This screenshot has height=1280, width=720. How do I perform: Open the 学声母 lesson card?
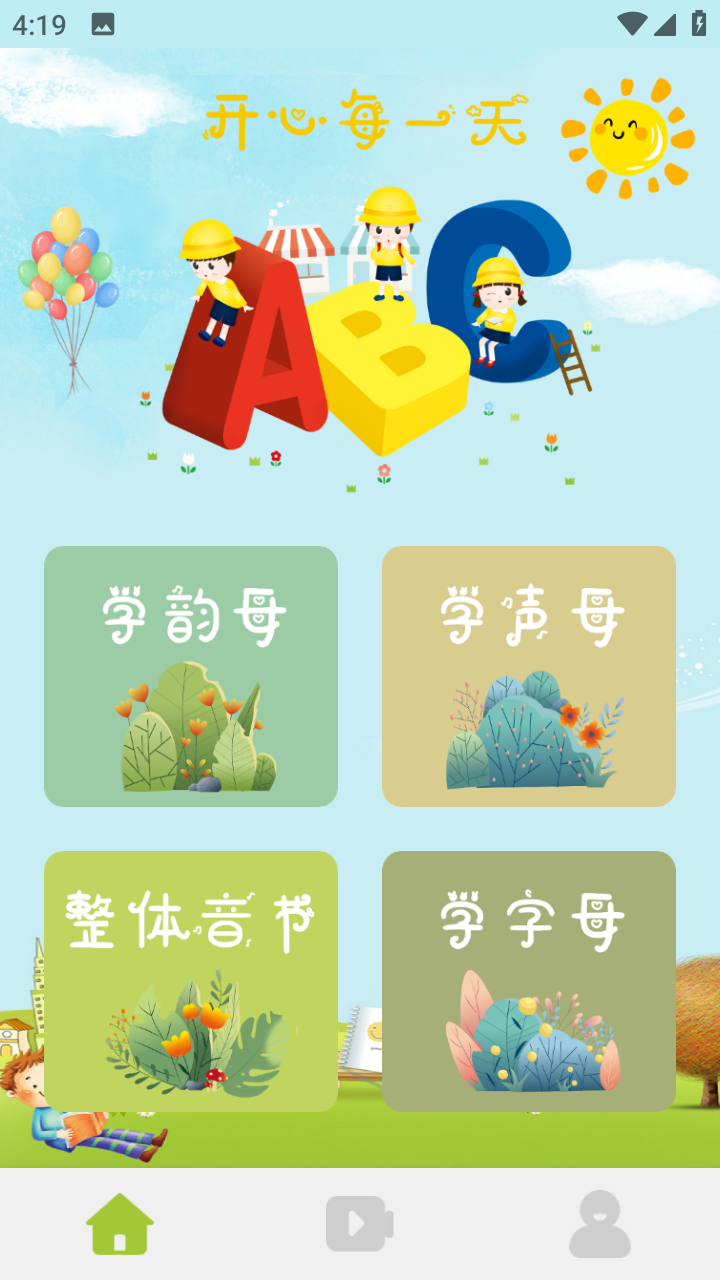tap(529, 676)
